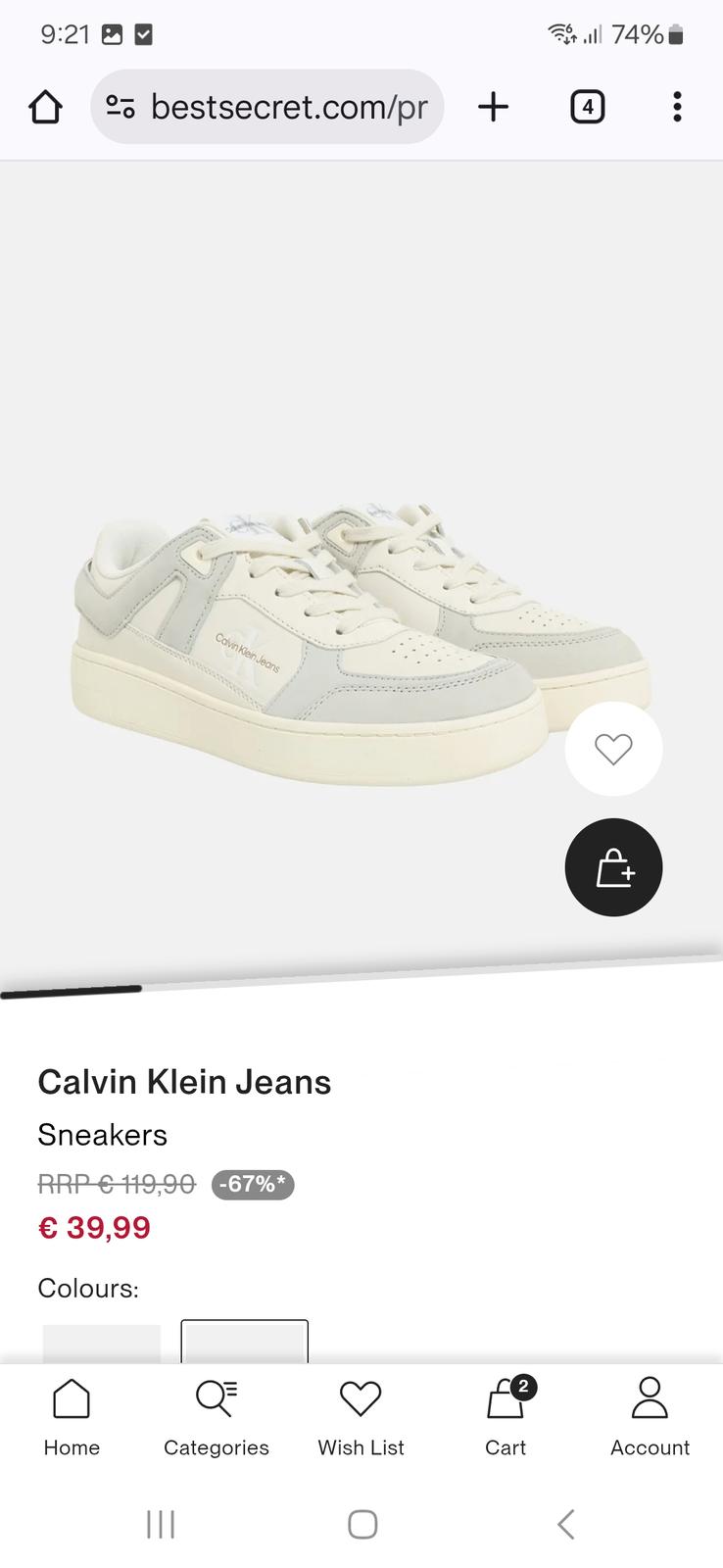Edit the bestsecret.com address bar
723x1568 pixels.
point(289,107)
